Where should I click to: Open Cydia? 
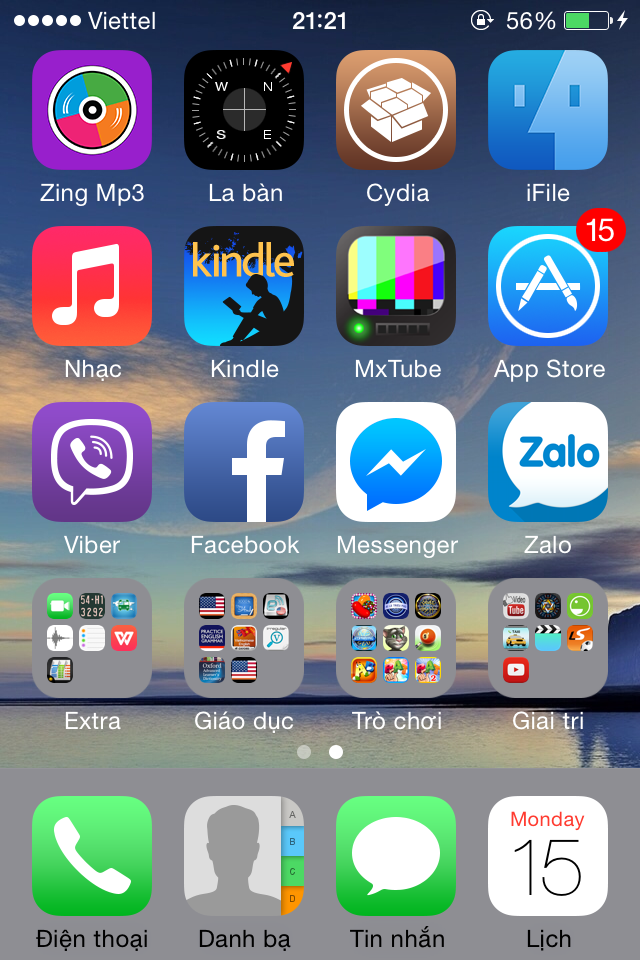396,110
